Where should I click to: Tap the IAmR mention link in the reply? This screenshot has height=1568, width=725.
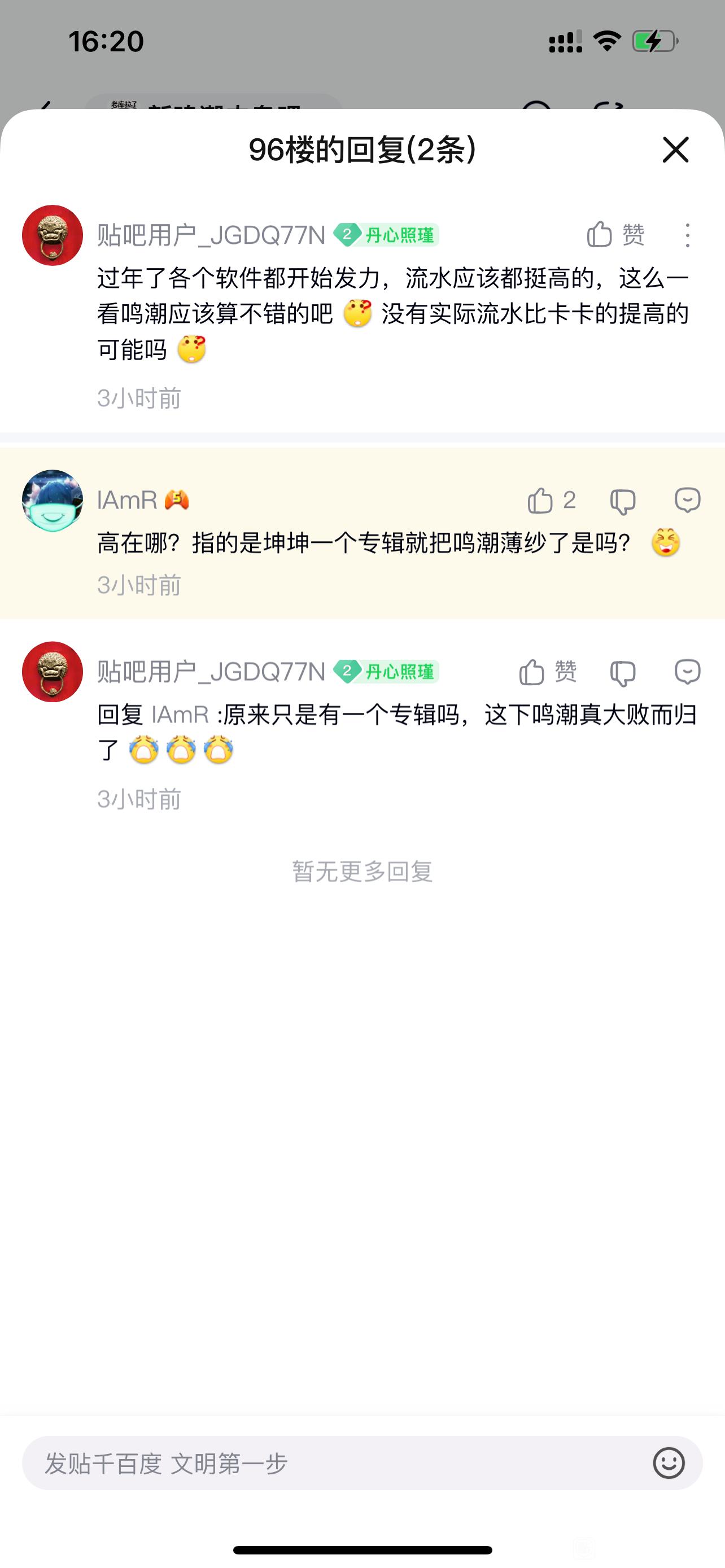click(x=180, y=715)
